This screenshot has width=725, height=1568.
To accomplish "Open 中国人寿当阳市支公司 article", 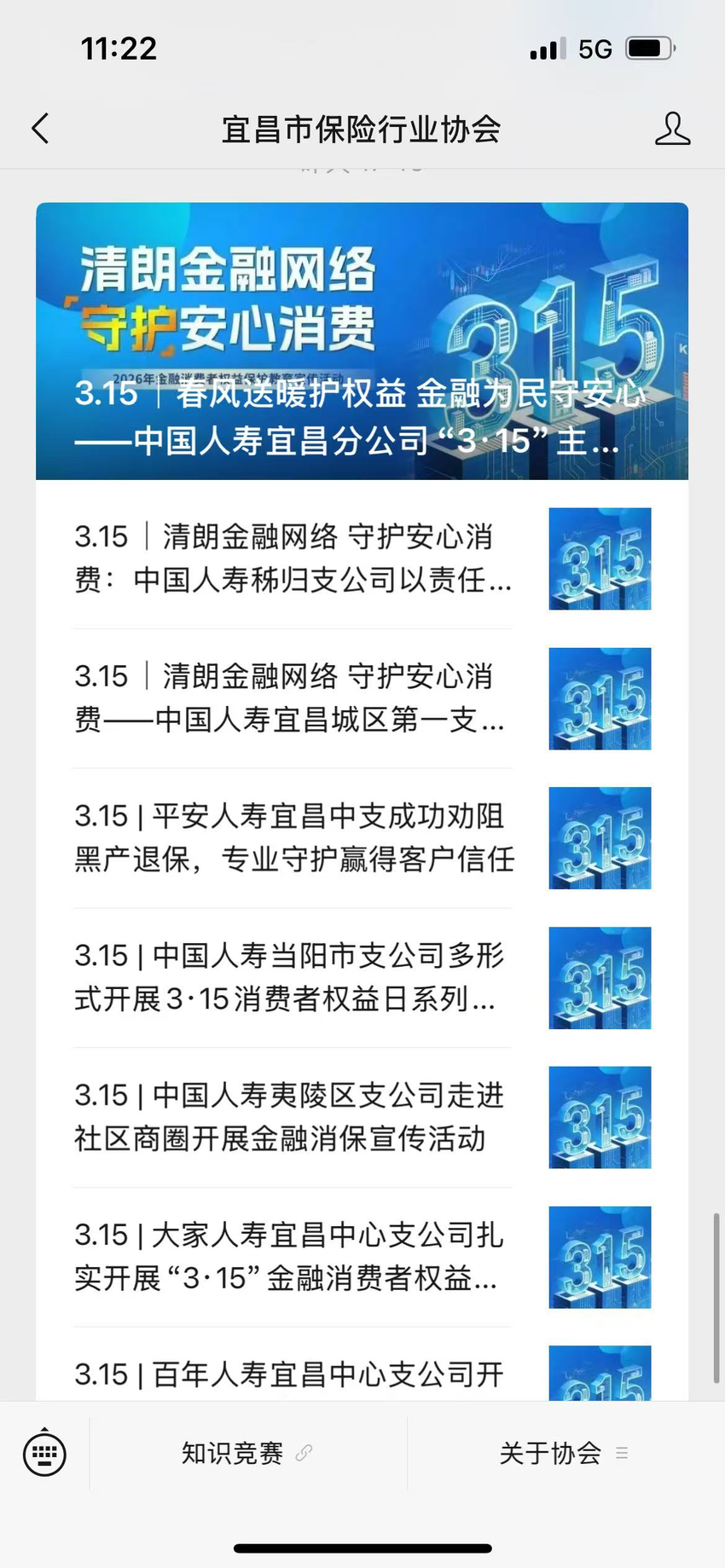I will (293, 977).
